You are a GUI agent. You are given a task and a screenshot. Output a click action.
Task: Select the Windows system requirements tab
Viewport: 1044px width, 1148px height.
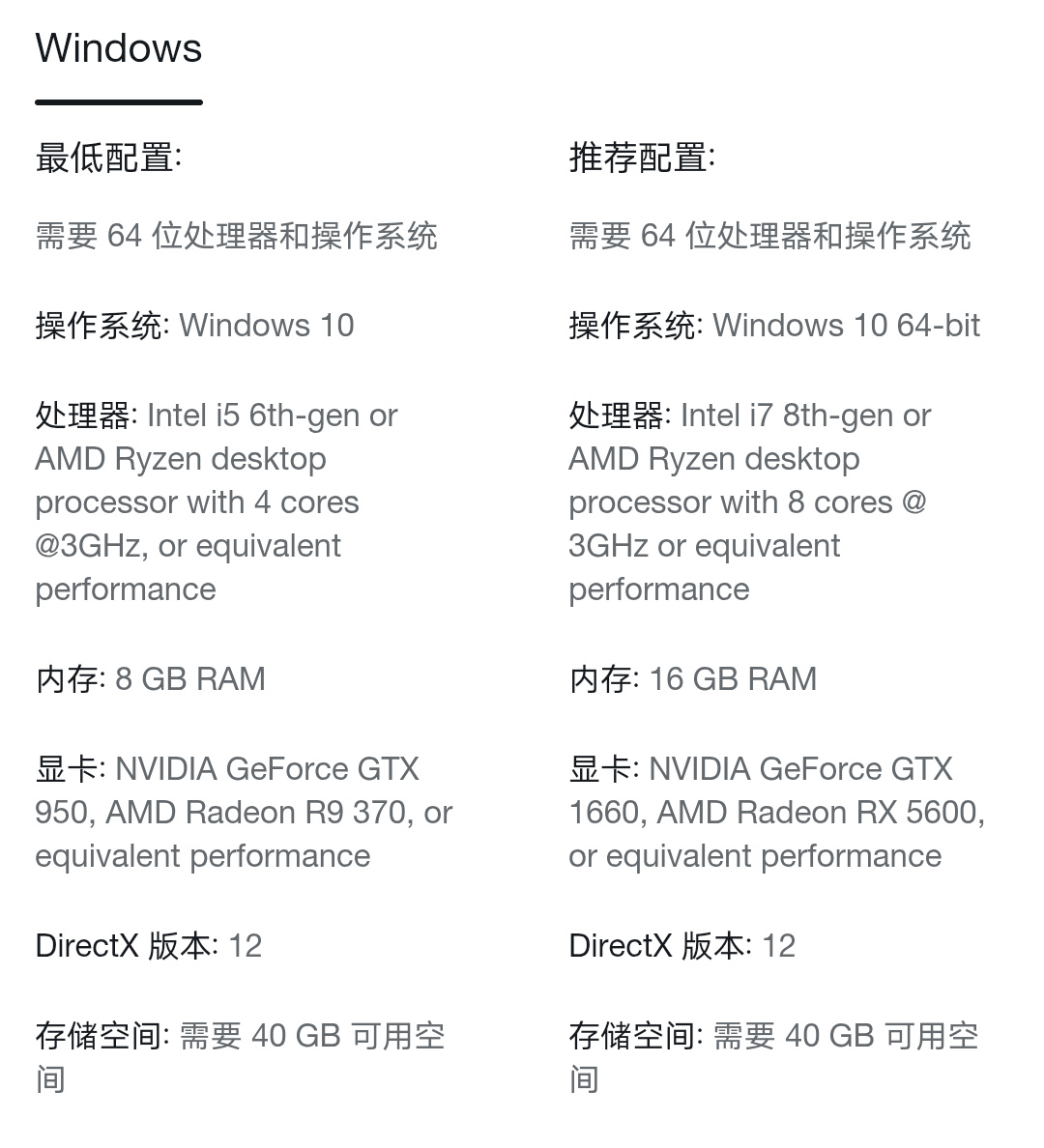pyautogui.click(x=119, y=49)
